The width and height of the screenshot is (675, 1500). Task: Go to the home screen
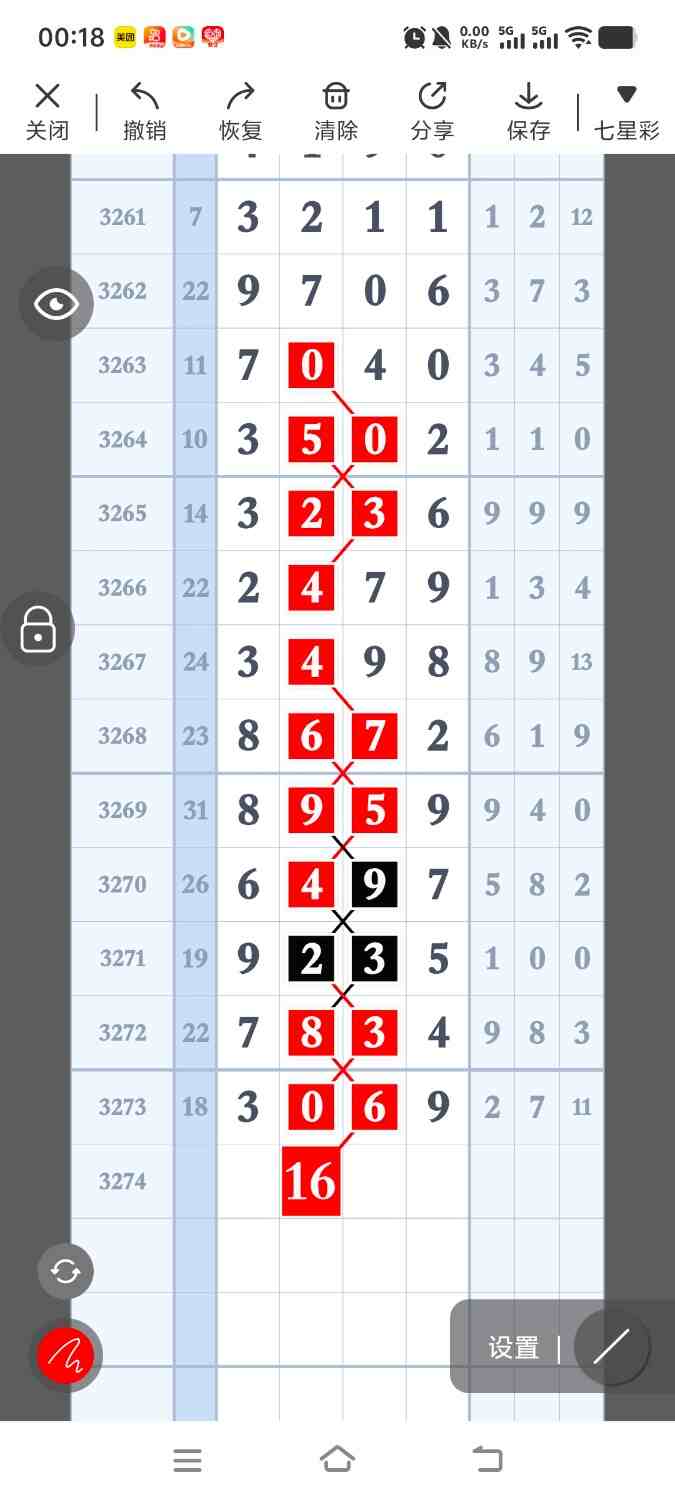click(337, 1460)
